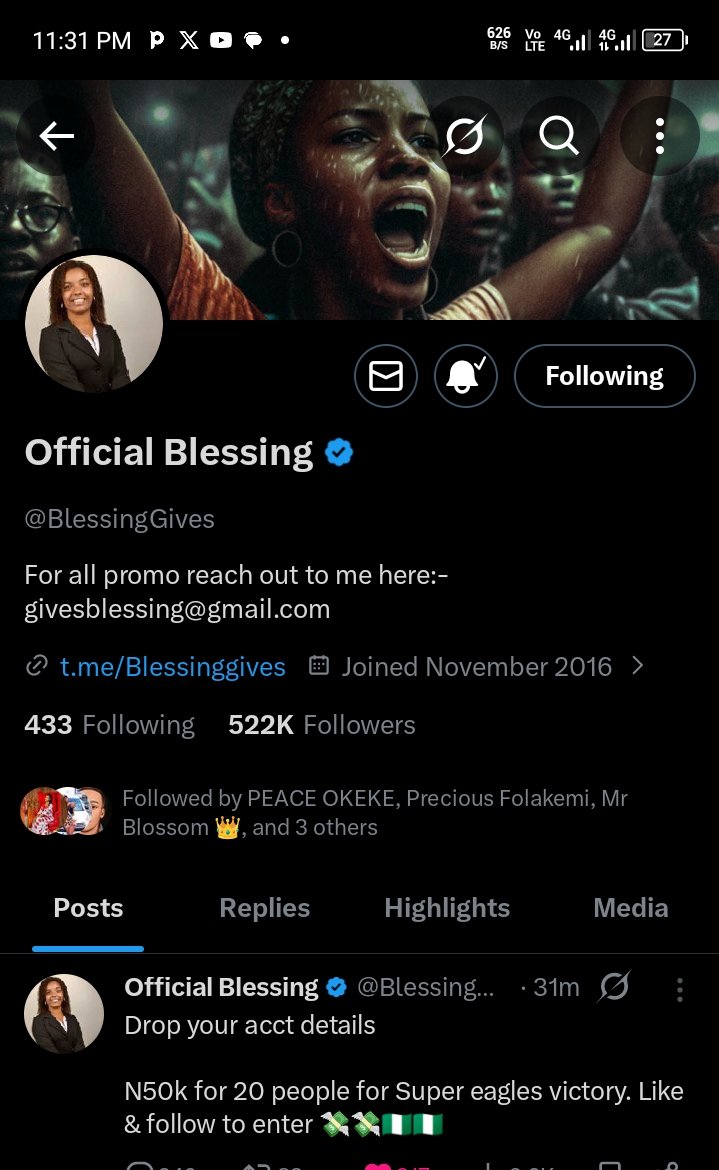Viewport: 719px width, 1170px height.
Task: View the 433 Following list
Action: tap(109, 725)
